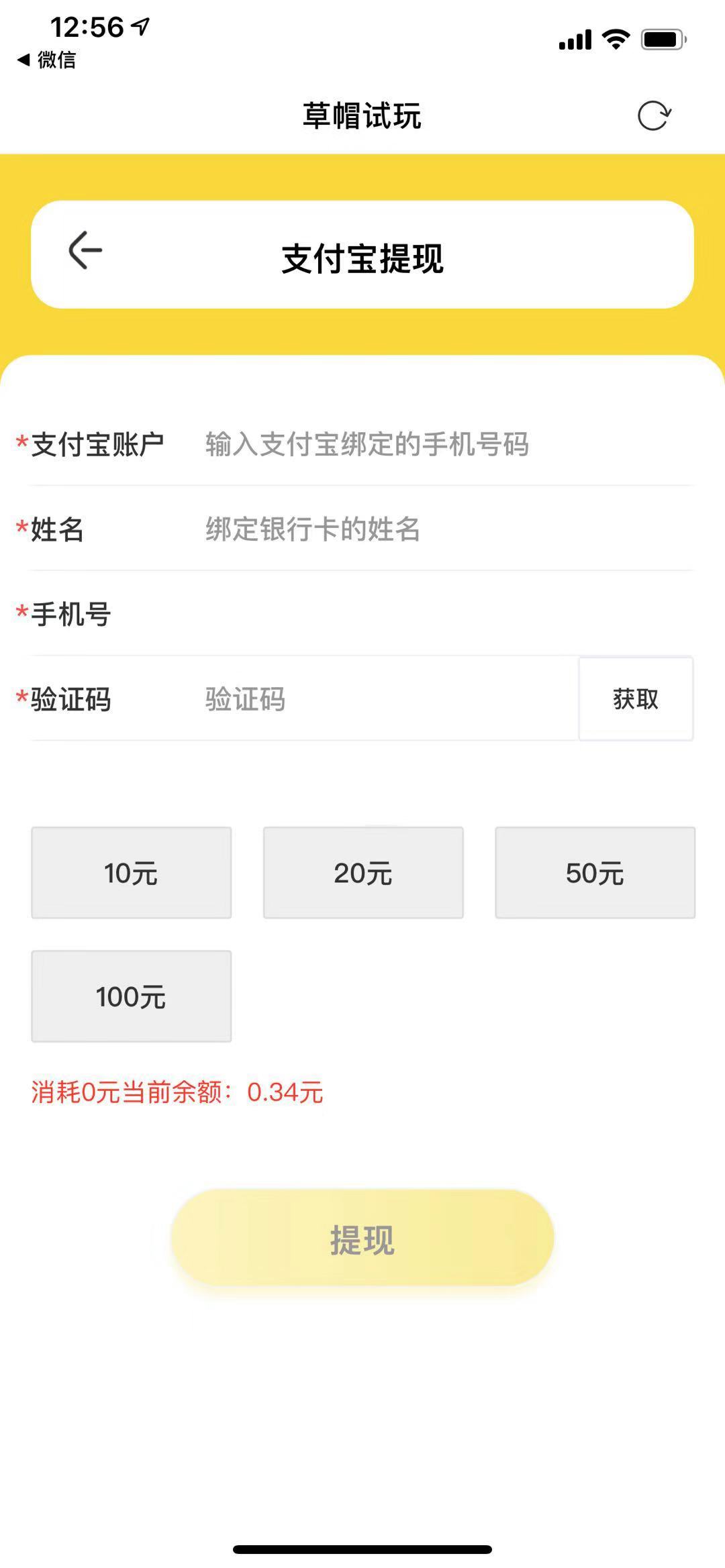Select the 100元 withdrawal amount

click(131, 996)
